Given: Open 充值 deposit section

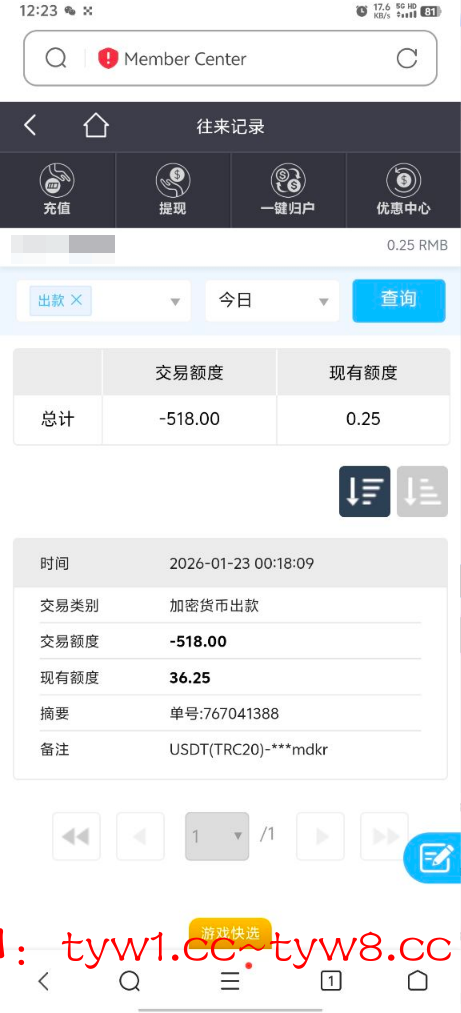Looking at the screenshot, I should click(57, 190).
